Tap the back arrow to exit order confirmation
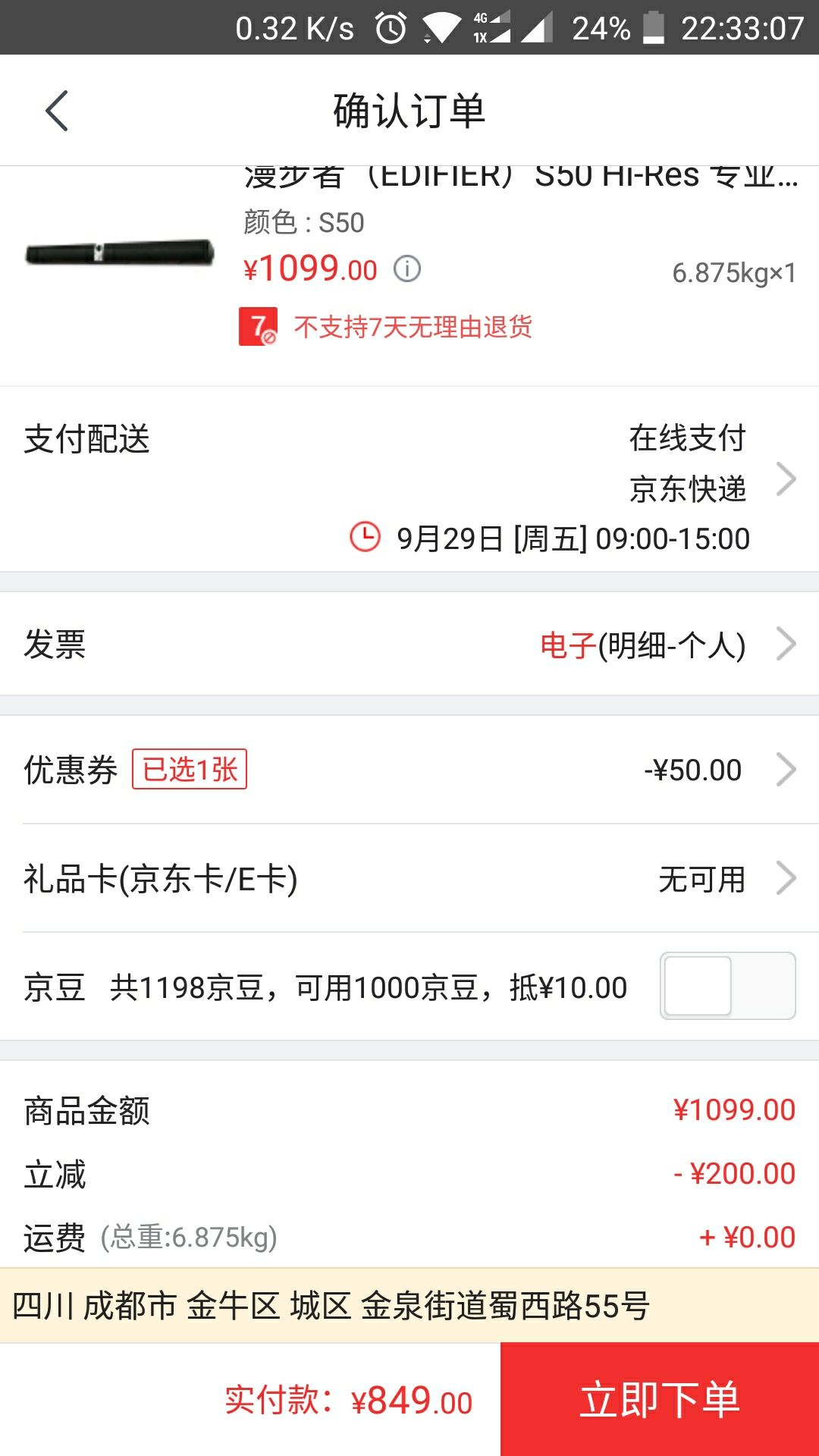This screenshot has width=819, height=1456. click(x=57, y=110)
